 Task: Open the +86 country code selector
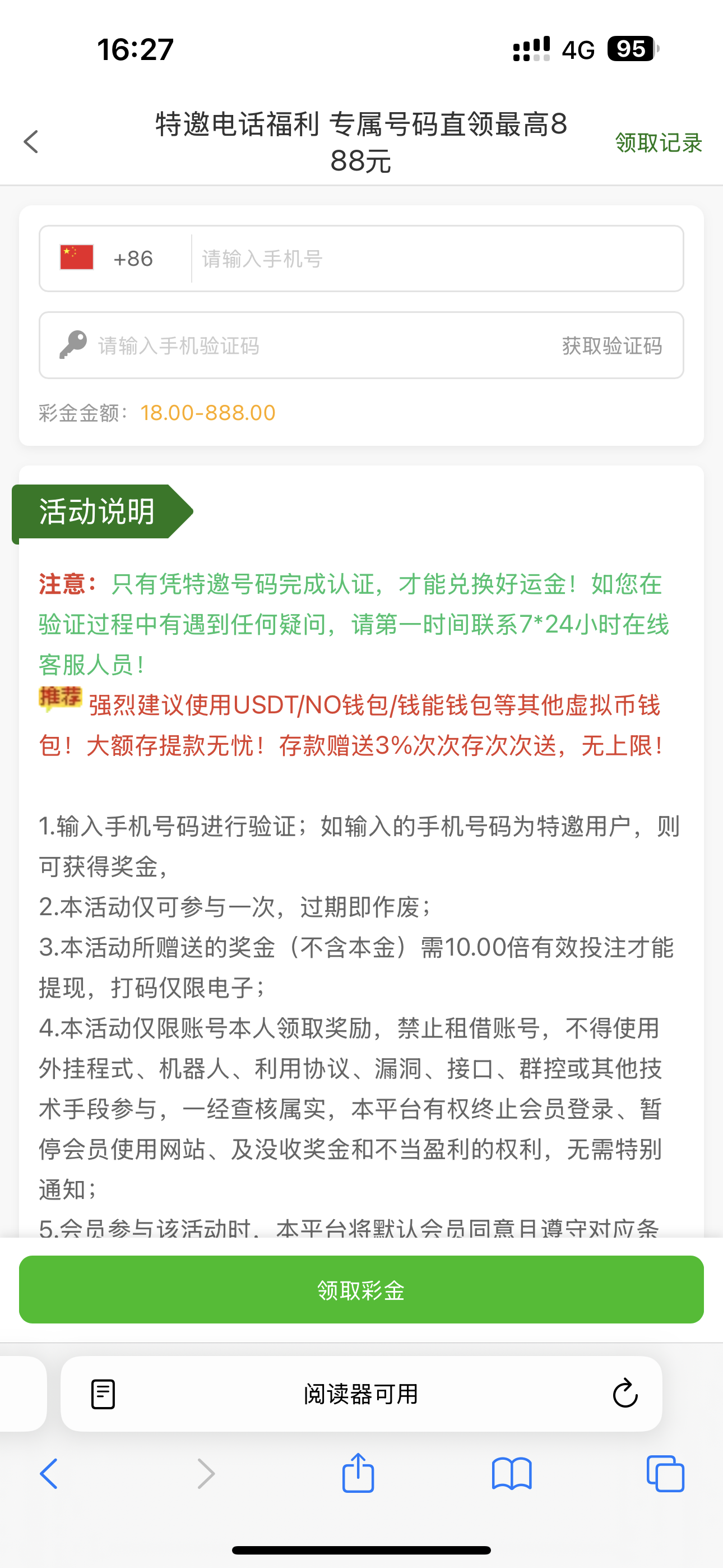click(x=115, y=259)
